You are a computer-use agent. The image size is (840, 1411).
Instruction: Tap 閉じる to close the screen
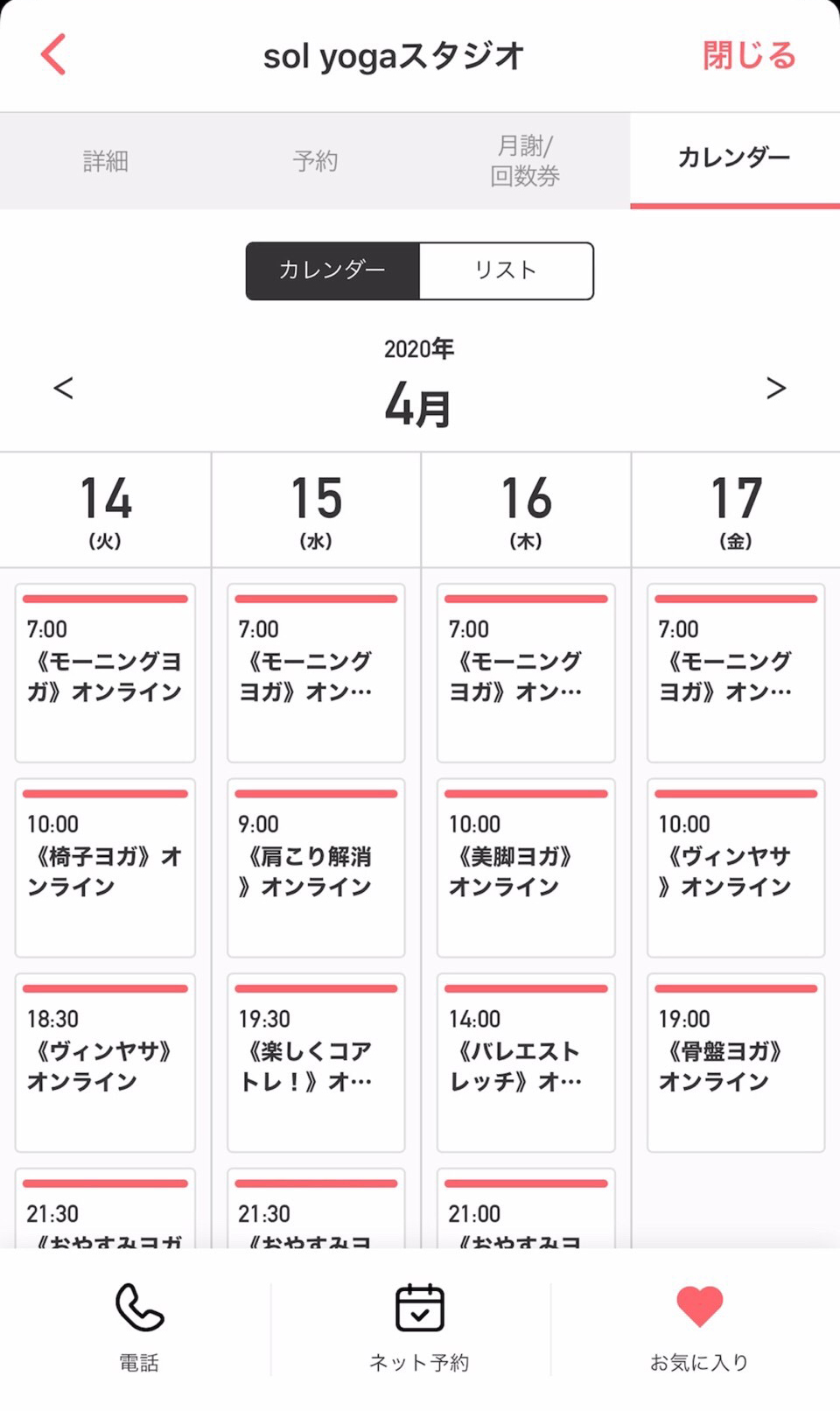tap(749, 54)
